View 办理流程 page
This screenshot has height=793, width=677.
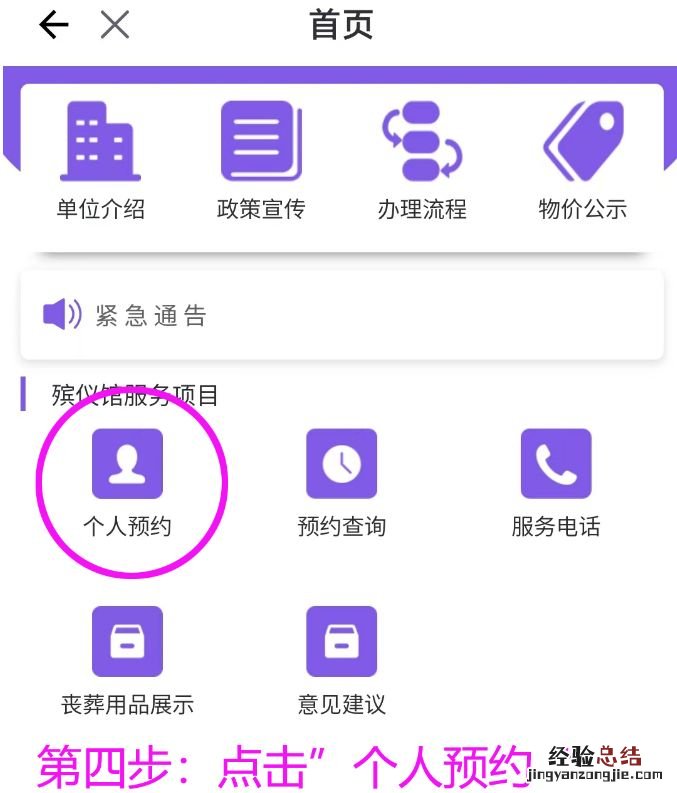click(x=422, y=160)
